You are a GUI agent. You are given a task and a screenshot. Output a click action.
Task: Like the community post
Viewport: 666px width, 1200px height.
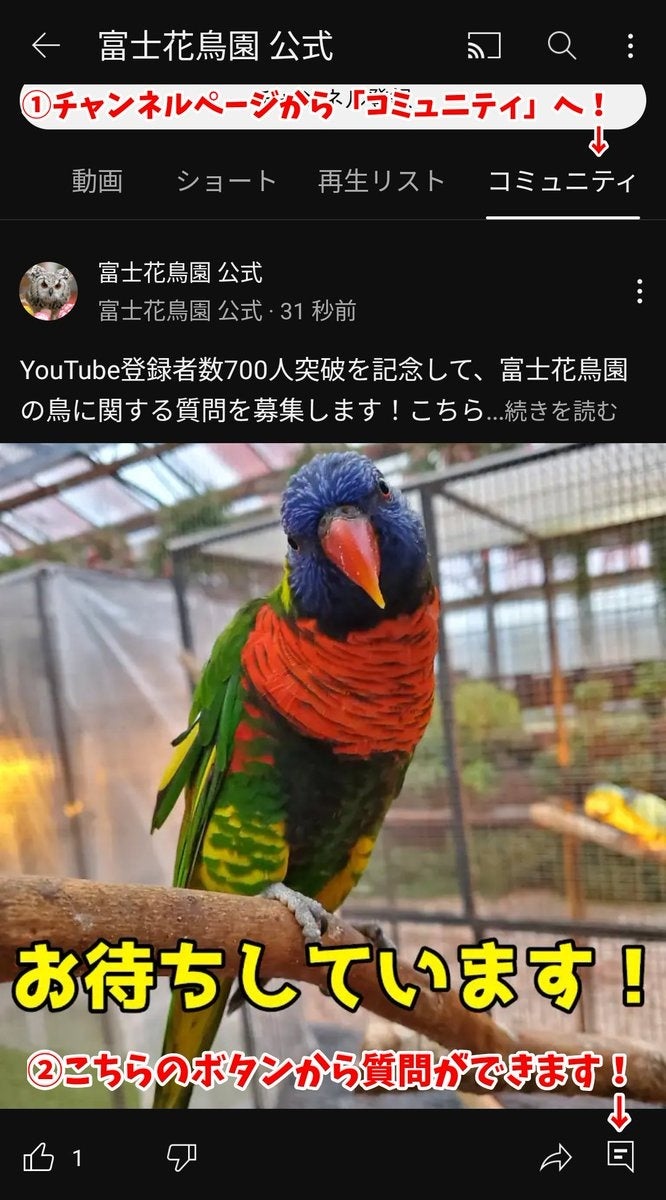[40, 1158]
